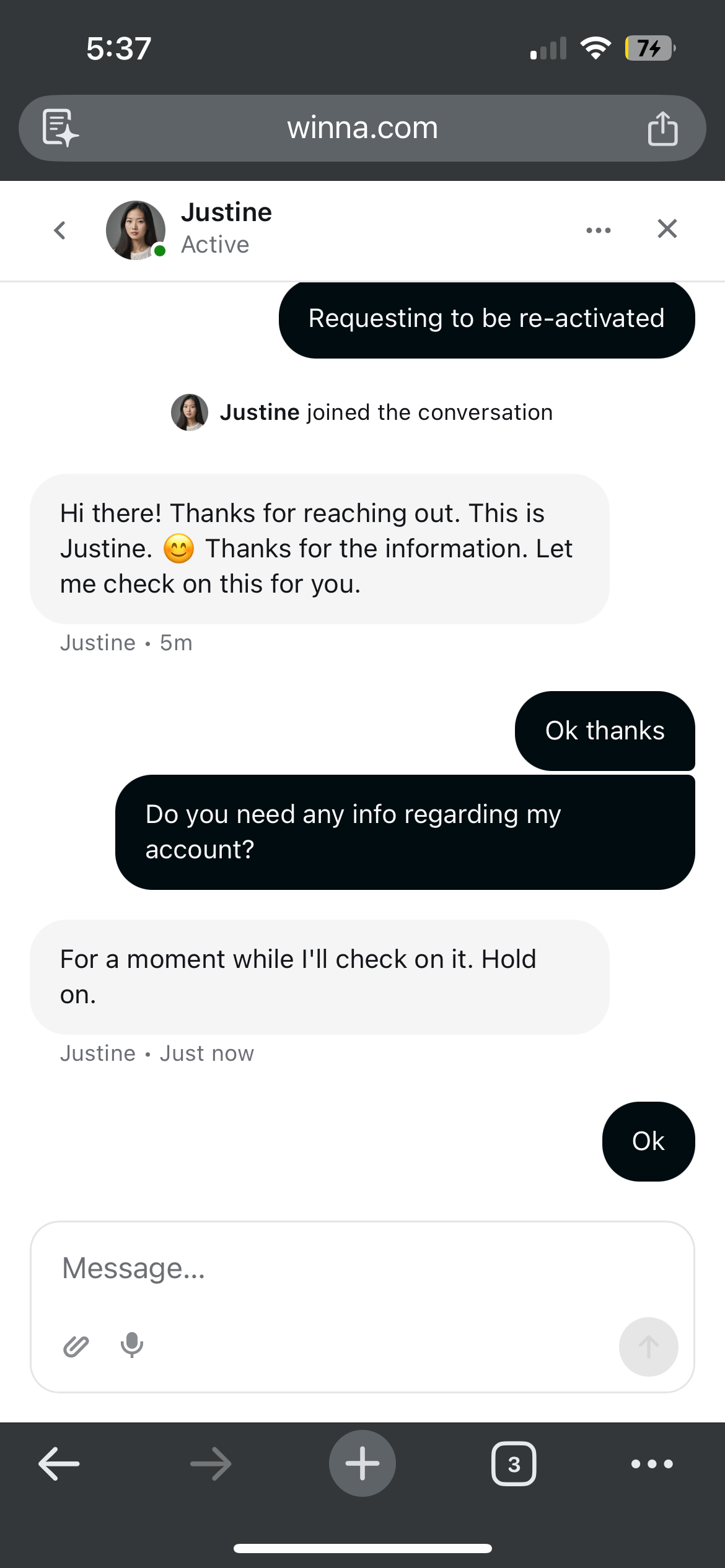Open the browser's more options menu

[651, 1464]
